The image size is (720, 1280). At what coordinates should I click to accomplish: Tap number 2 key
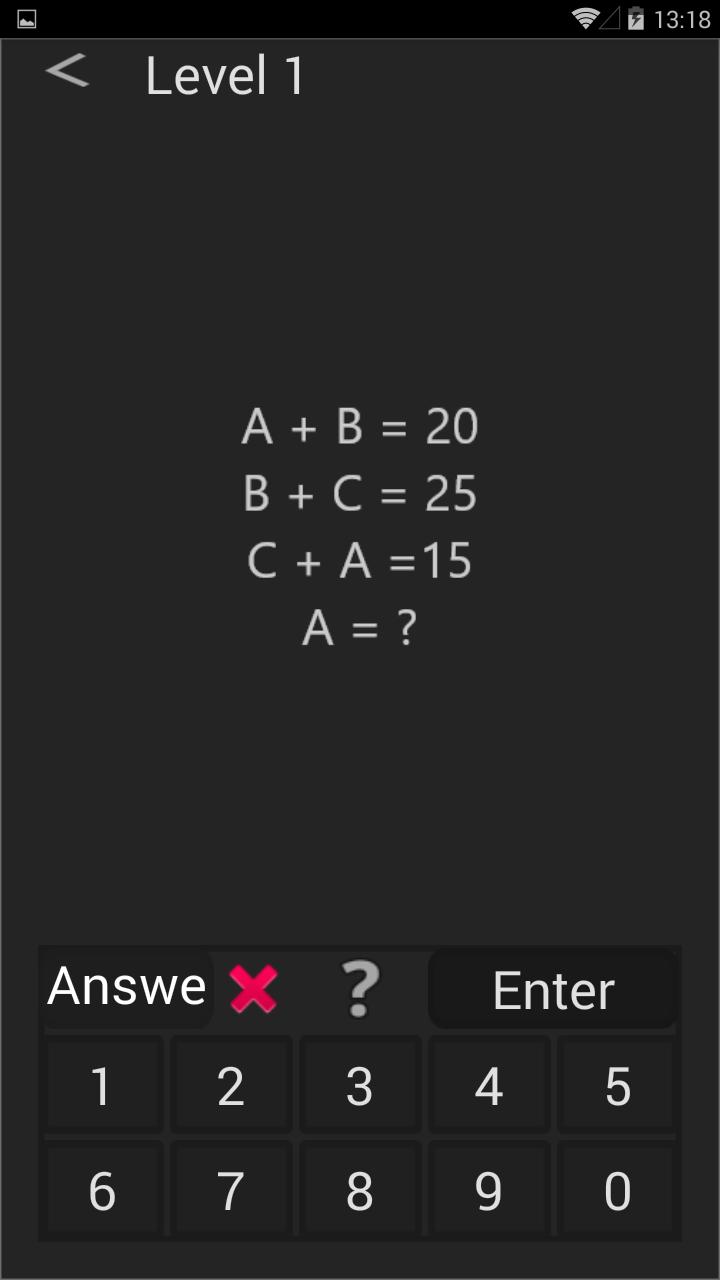tap(231, 1085)
